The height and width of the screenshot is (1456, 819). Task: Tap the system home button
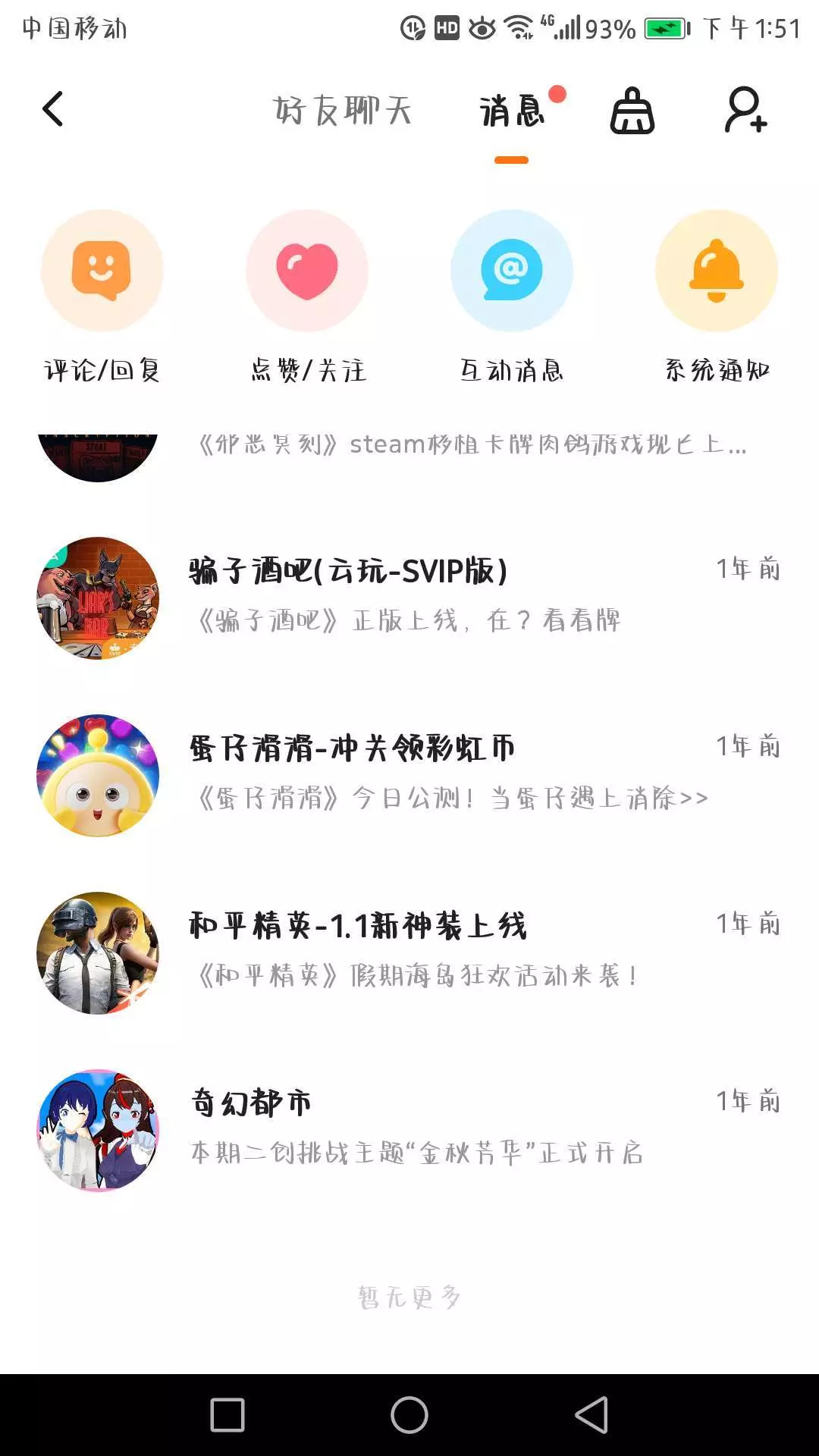pos(409,1415)
